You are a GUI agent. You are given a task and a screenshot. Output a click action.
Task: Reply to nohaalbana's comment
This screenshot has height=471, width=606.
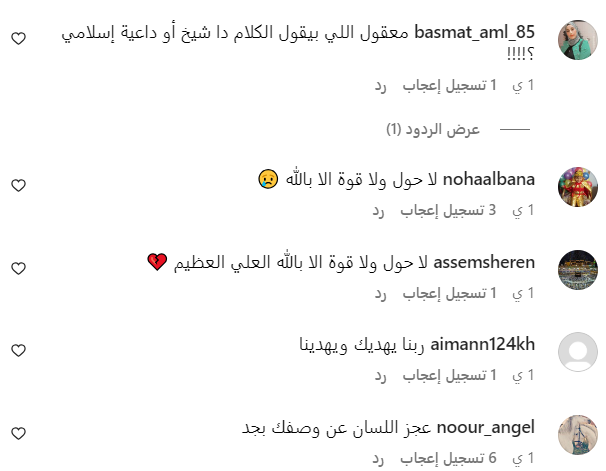380,210
